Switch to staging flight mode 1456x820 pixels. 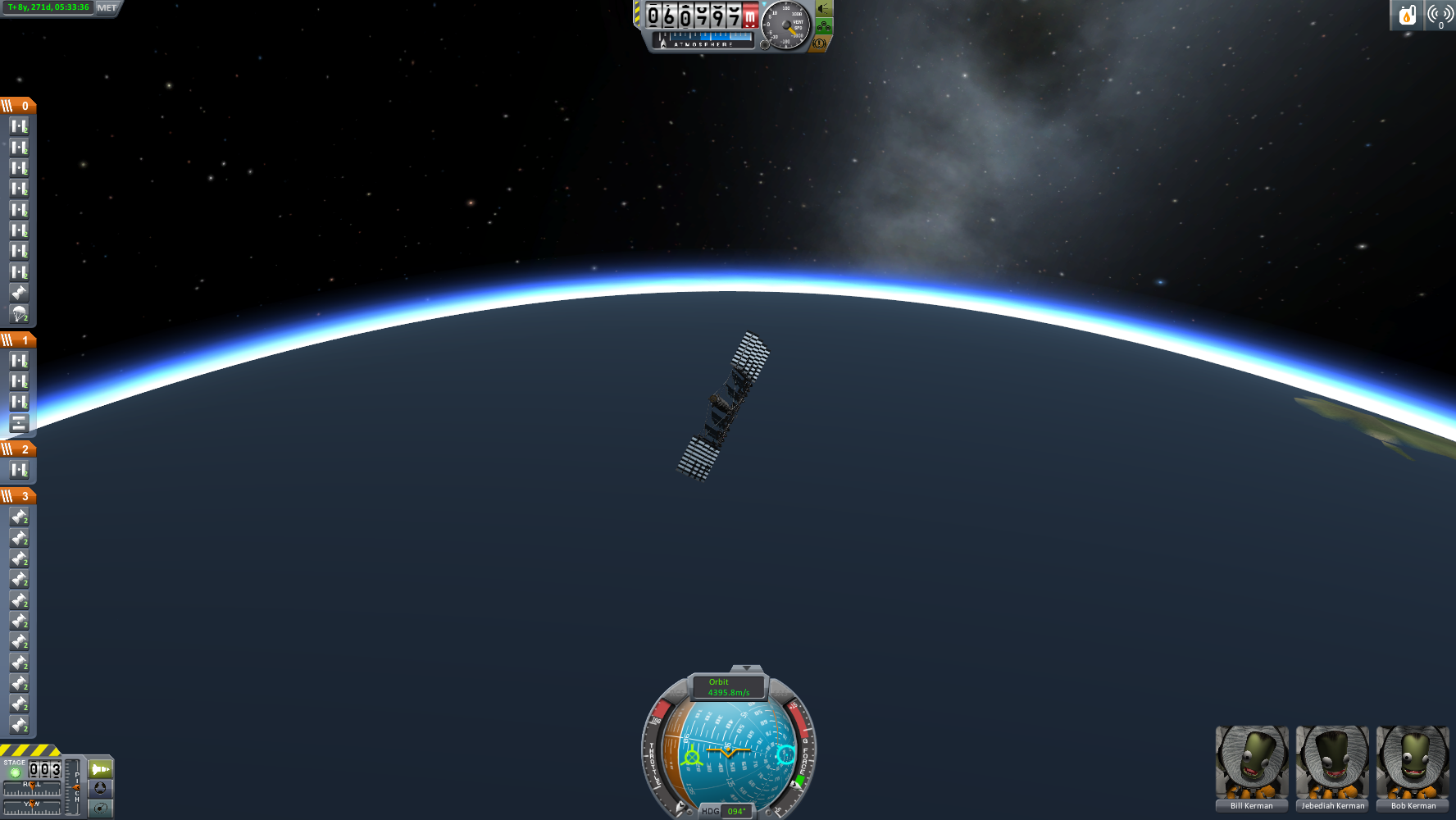[100, 769]
